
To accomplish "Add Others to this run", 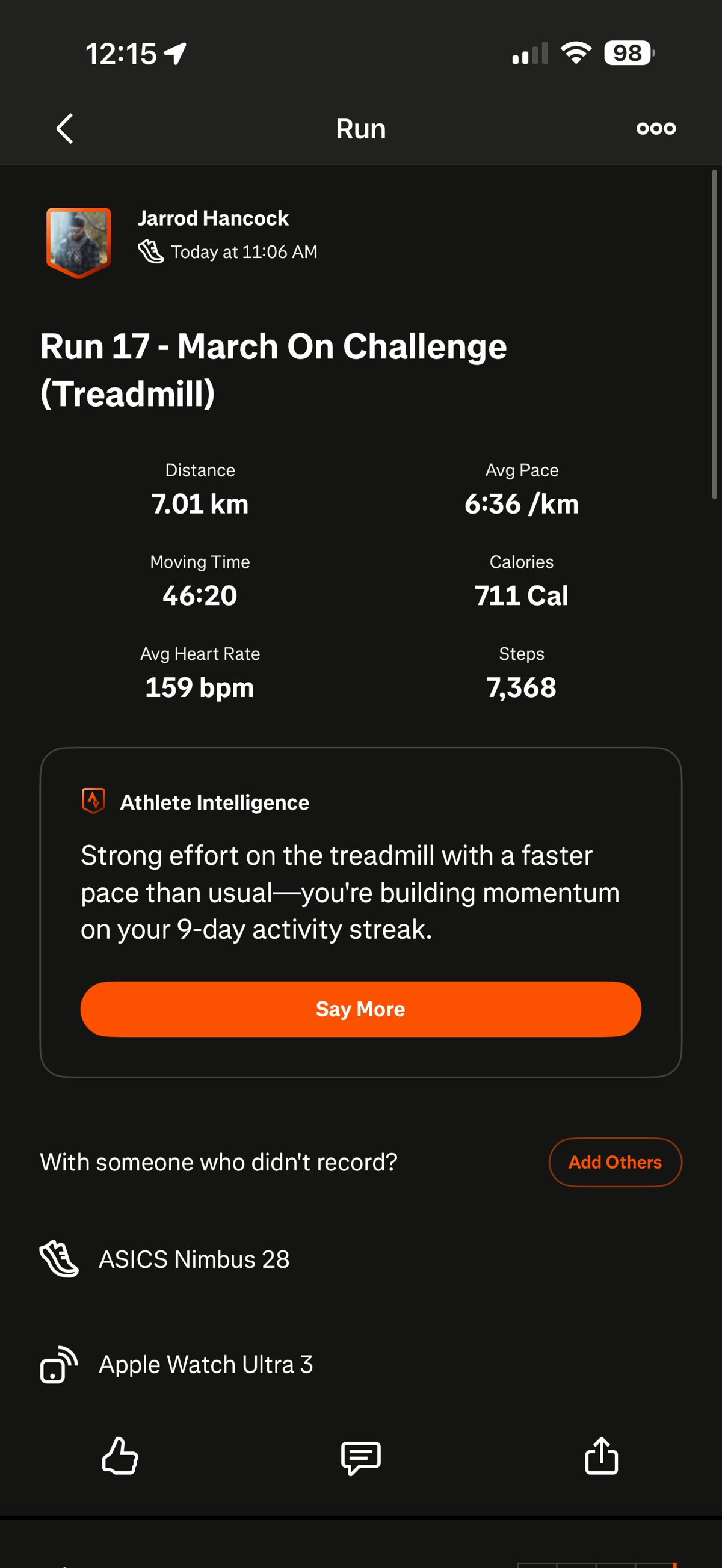I will 615,1161.
